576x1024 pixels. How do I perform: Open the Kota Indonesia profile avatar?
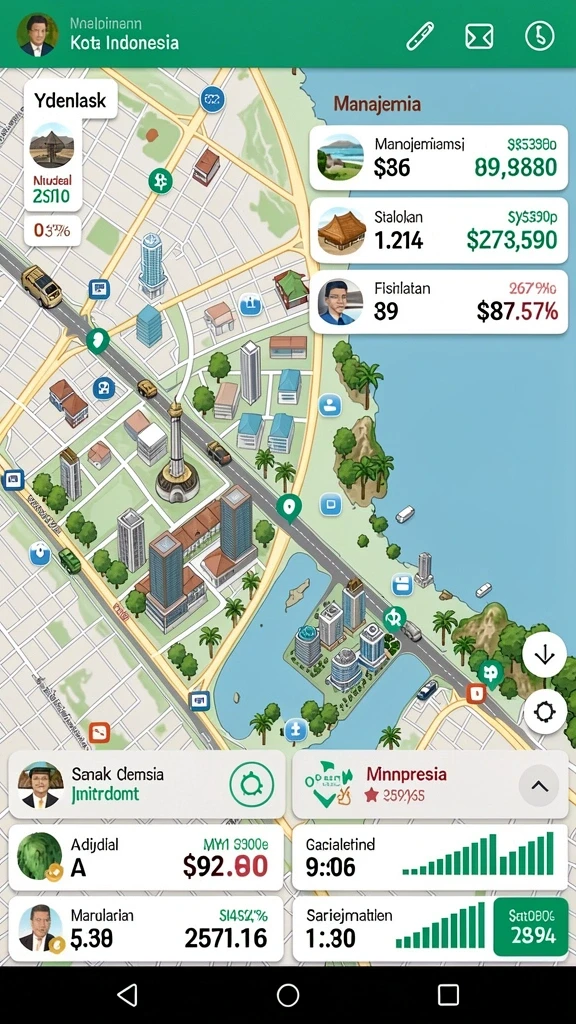point(37,35)
